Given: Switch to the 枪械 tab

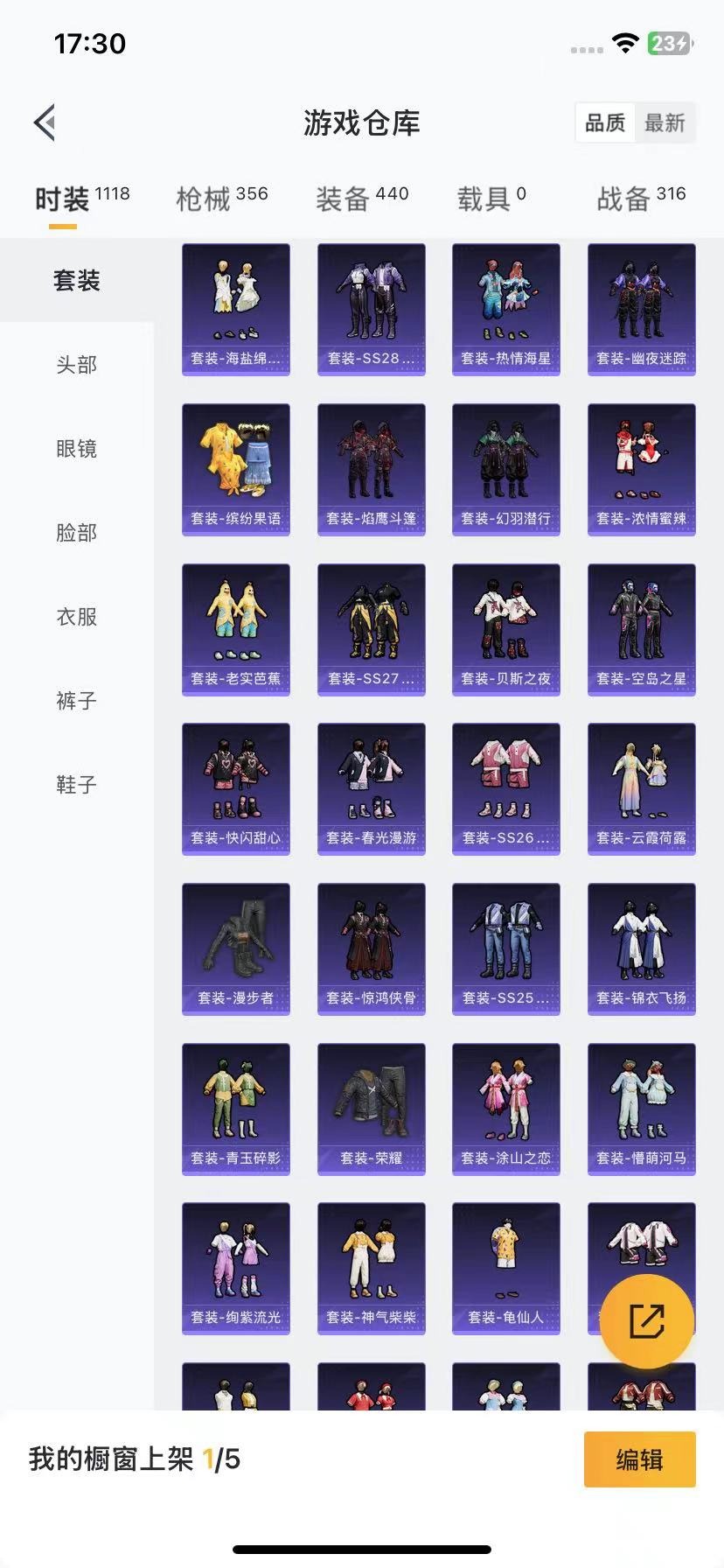Looking at the screenshot, I should click(222, 199).
